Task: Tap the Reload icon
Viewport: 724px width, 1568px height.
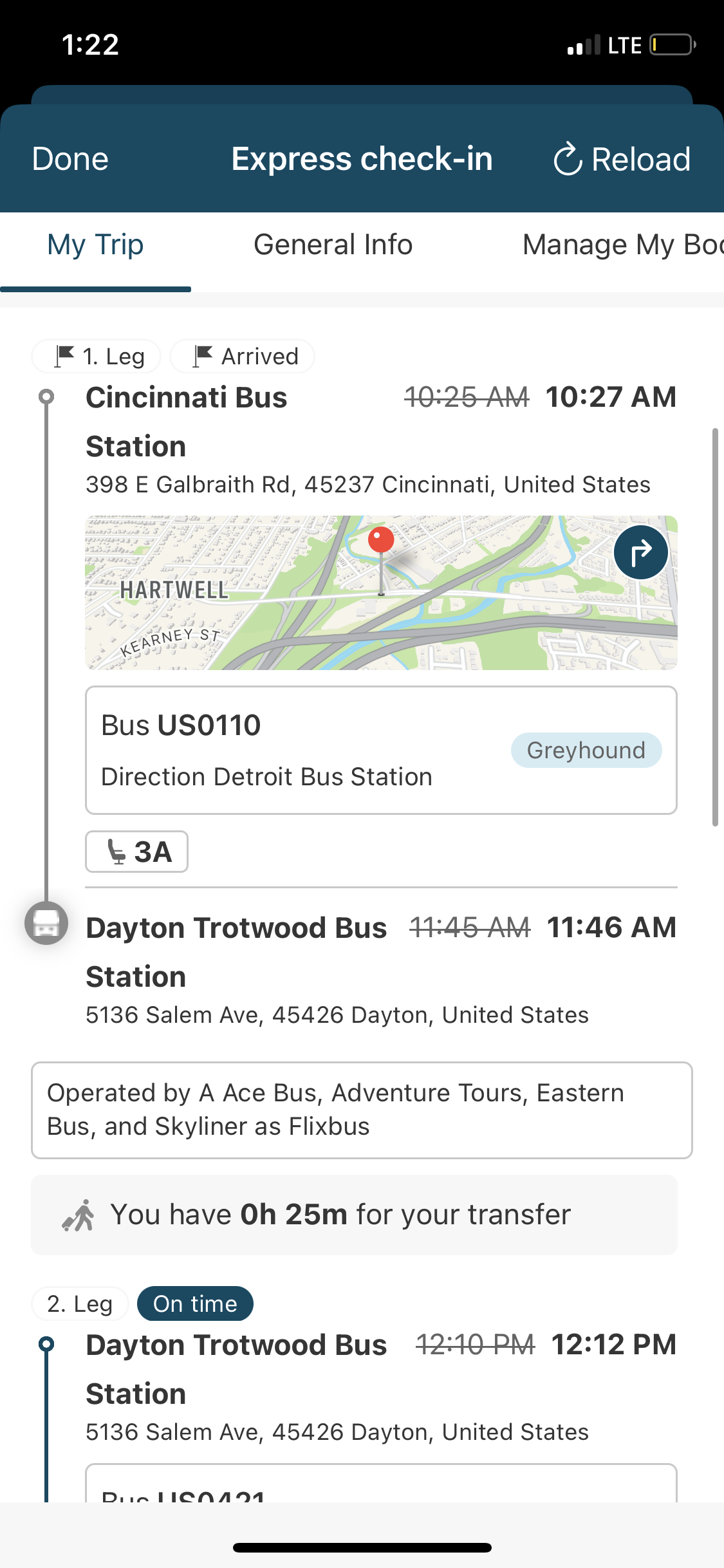Action: click(x=569, y=158)
